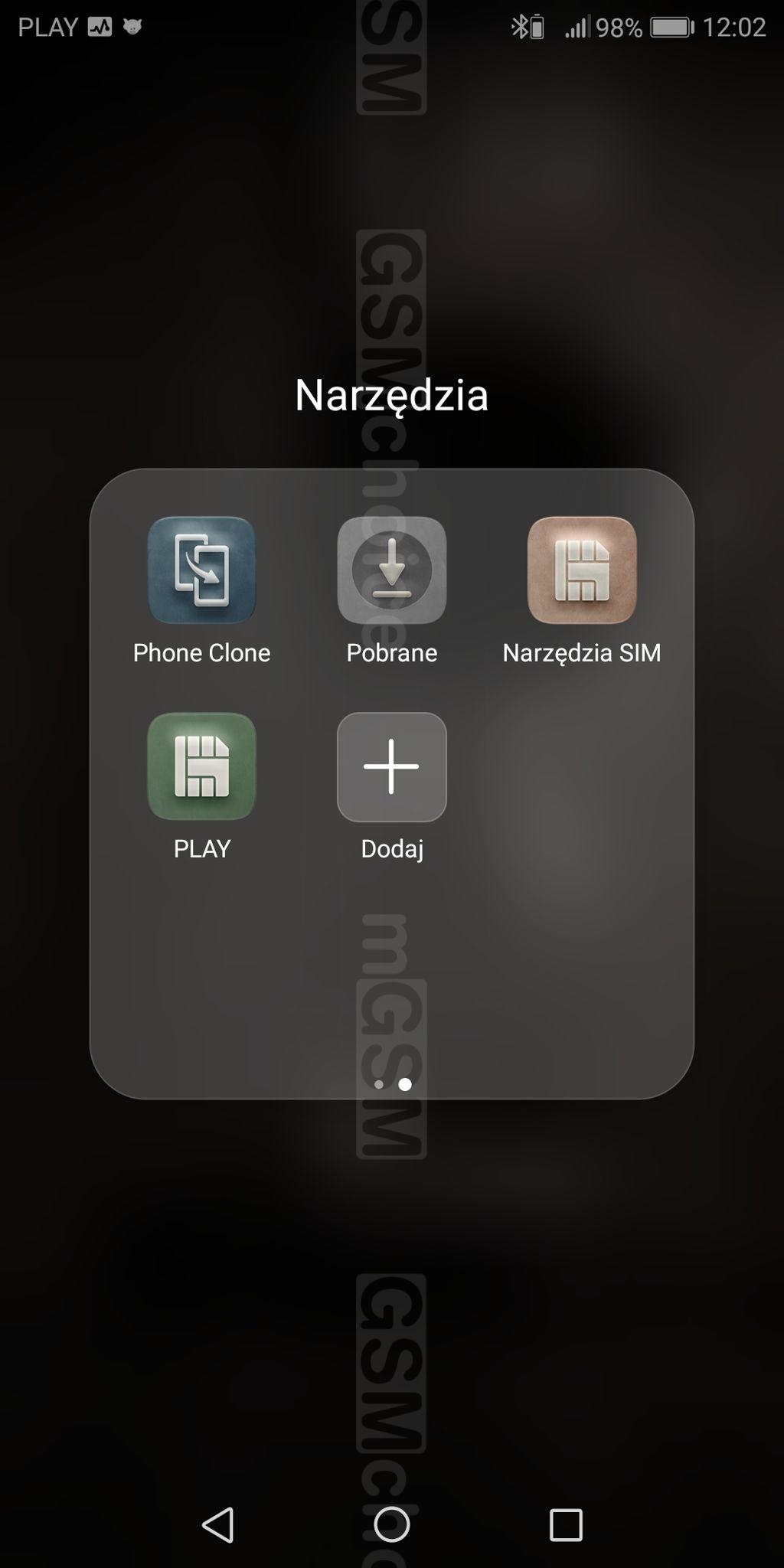Rename the Narzędzia folder title

coord(391,395)
